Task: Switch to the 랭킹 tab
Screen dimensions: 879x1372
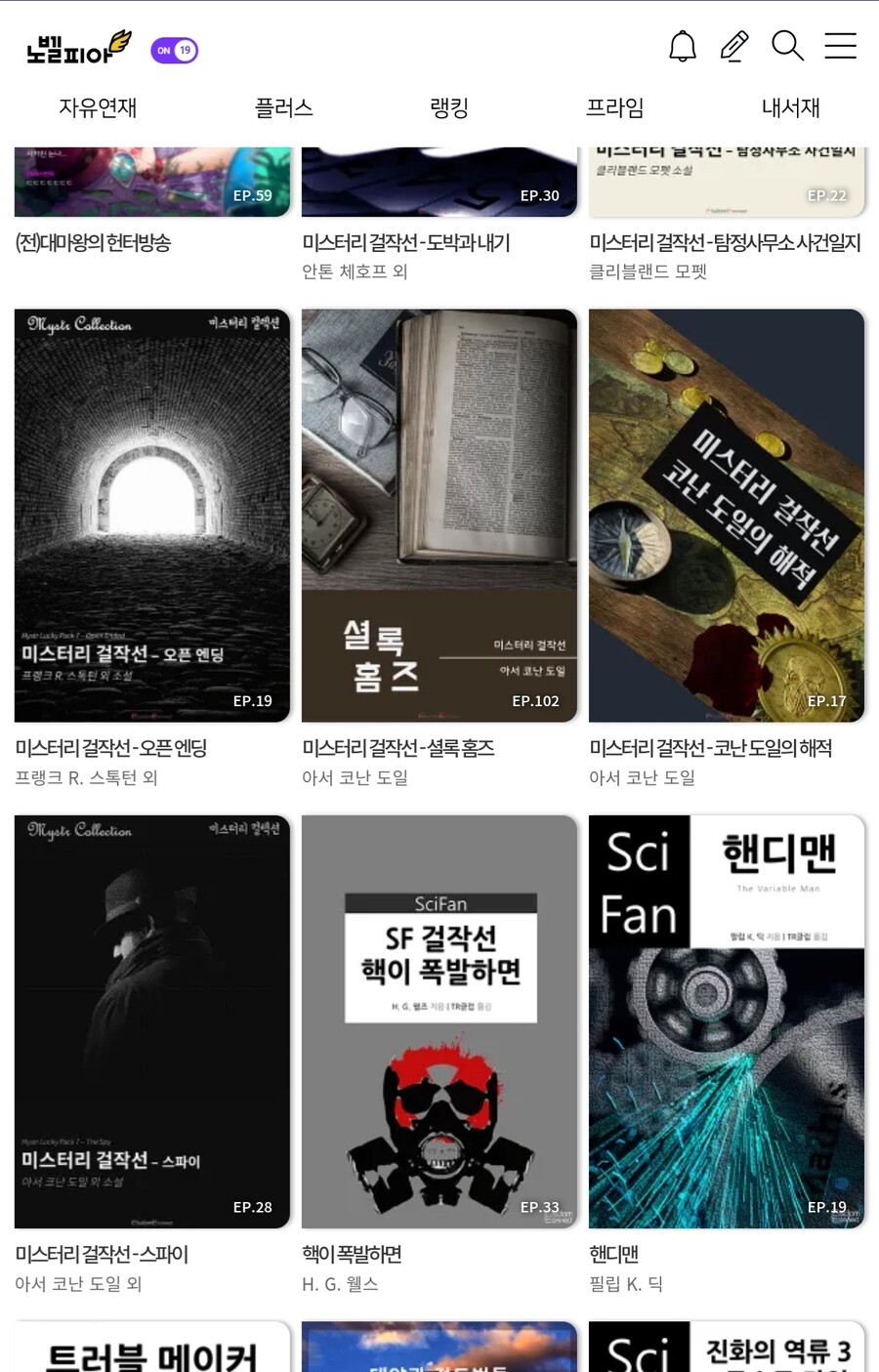Action: pyautogui.click(x=449, y=107)
